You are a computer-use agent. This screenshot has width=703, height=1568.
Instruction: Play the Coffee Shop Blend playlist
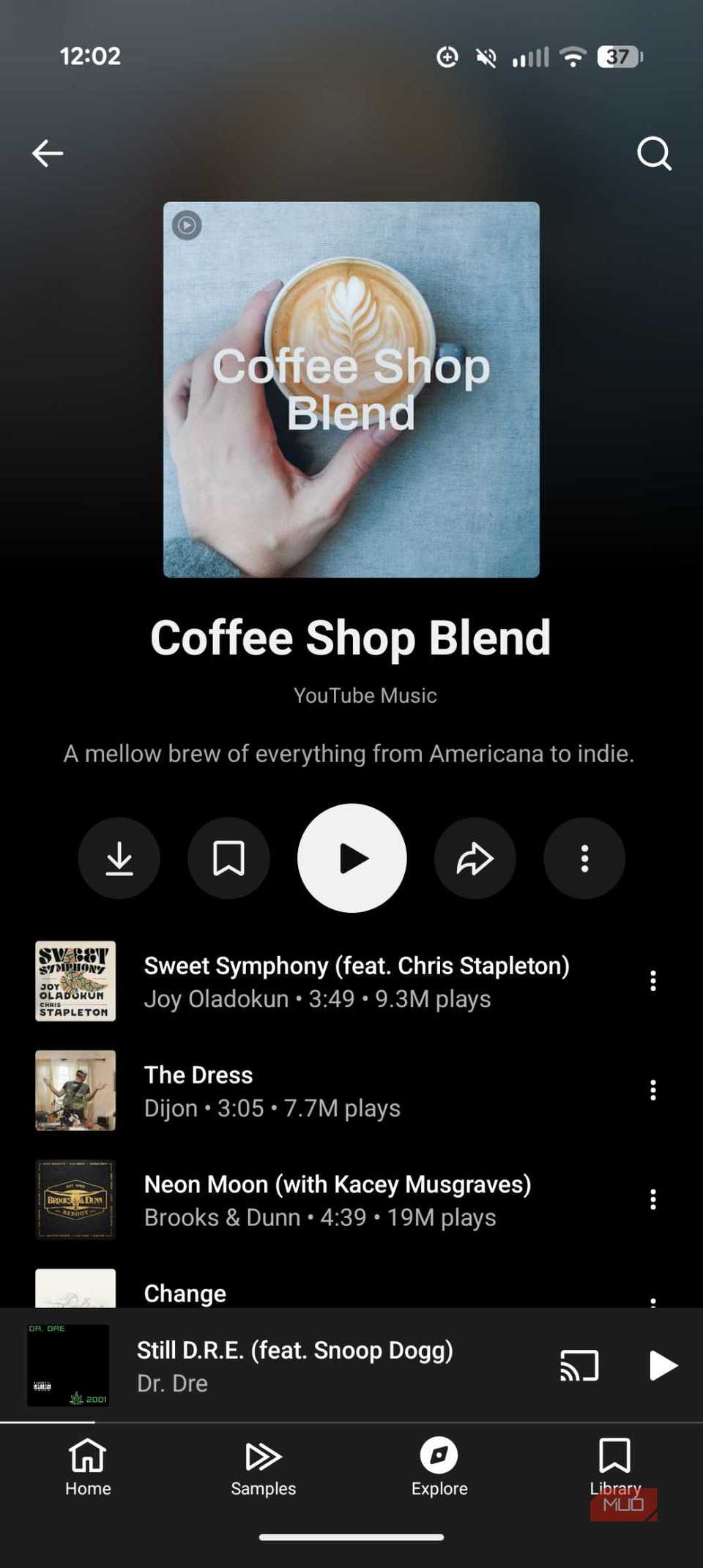coord(351,858)
